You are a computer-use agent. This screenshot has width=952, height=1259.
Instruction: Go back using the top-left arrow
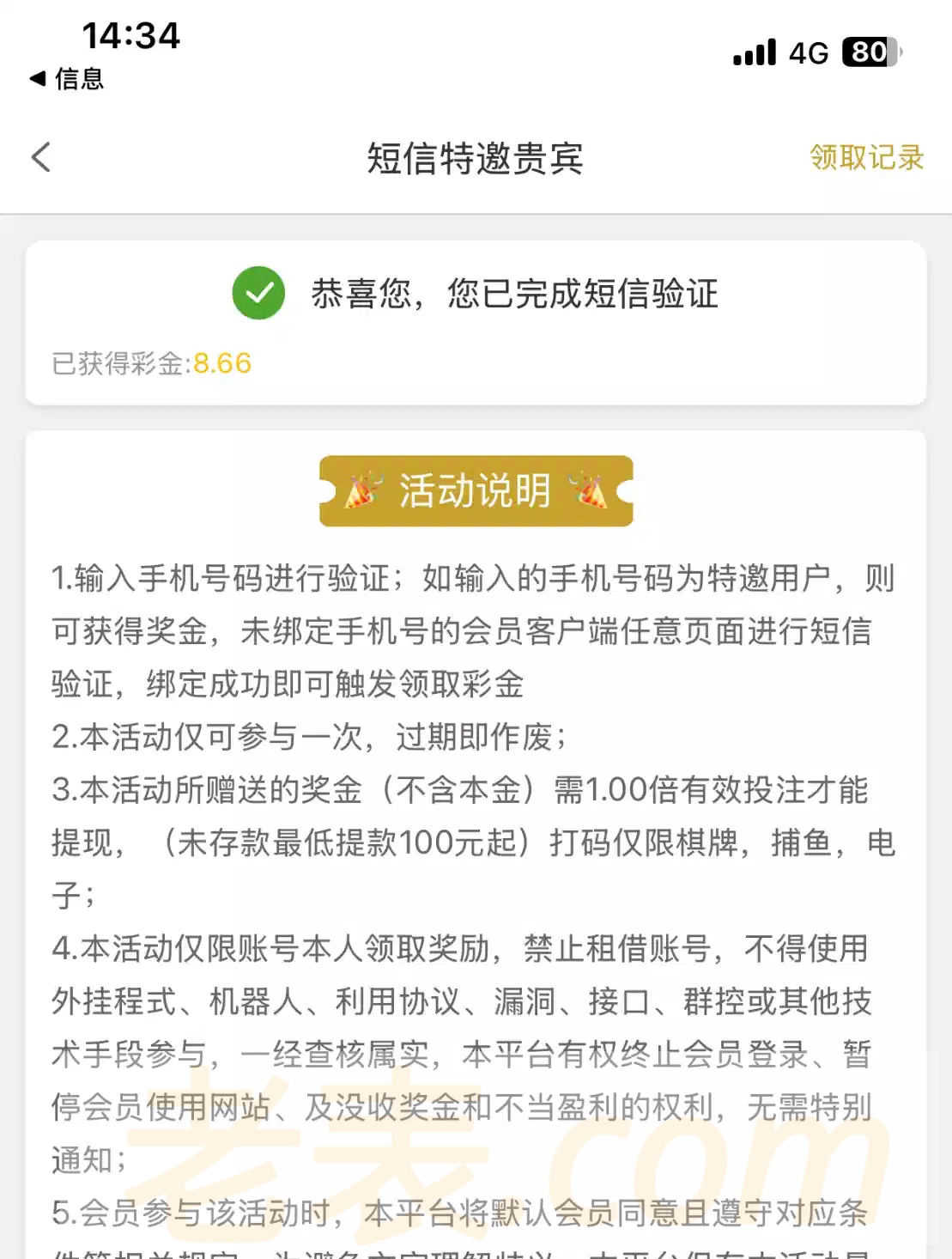(41, 157)
